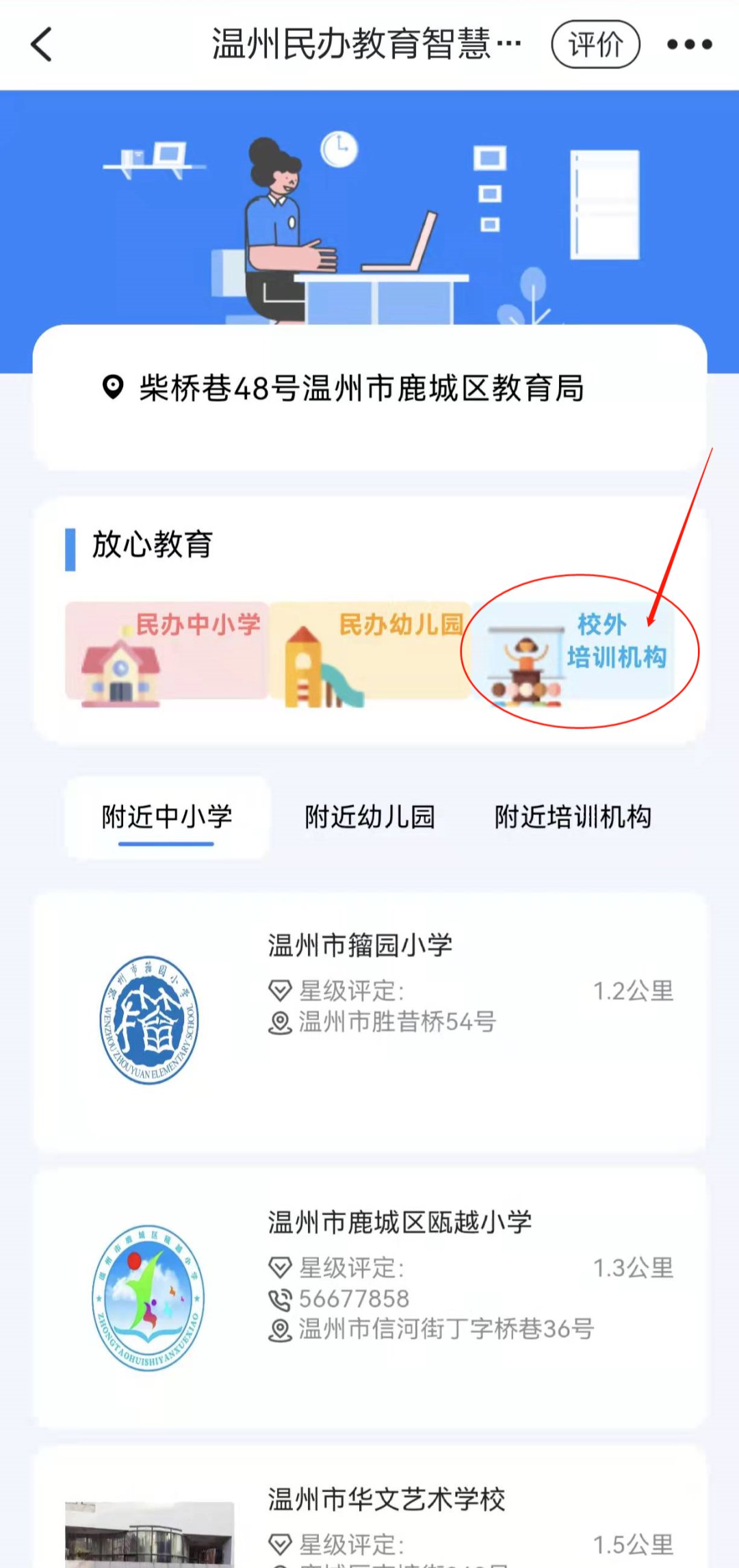Open 民办幼儿园 category
Screen dimensions: 739x1568
pyautogui.click(x=369, y=651)
